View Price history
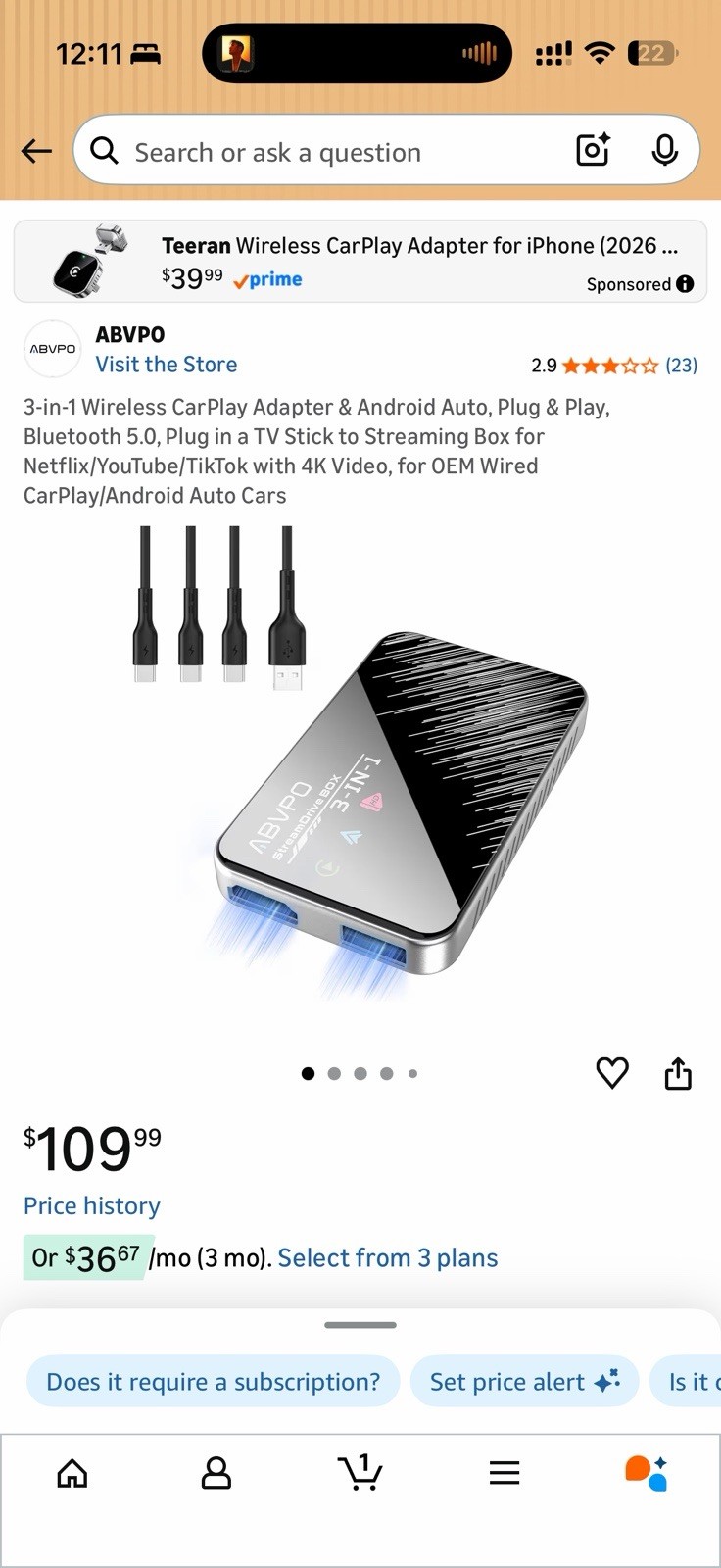 (92, 1206)
